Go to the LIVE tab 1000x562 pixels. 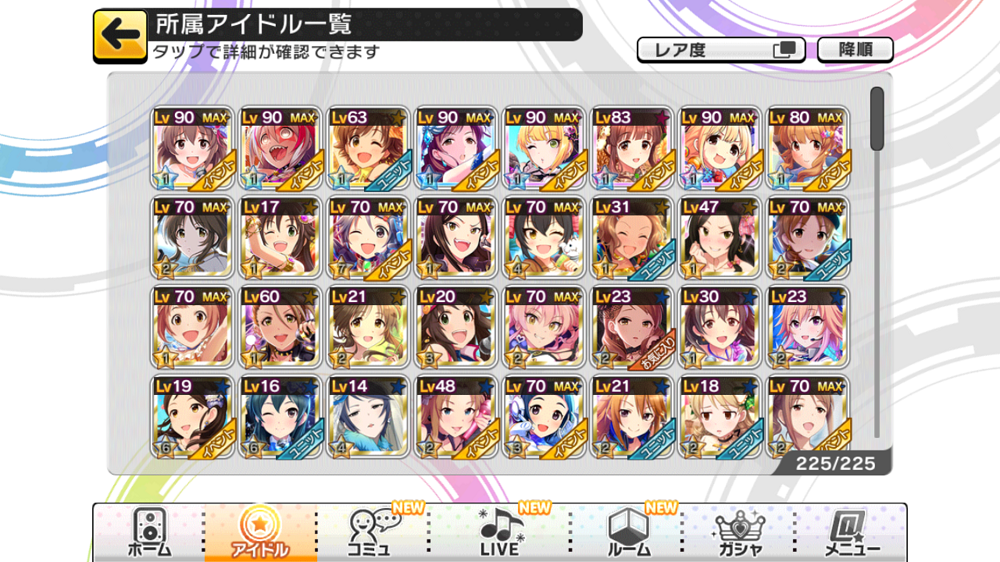point(500,531)
